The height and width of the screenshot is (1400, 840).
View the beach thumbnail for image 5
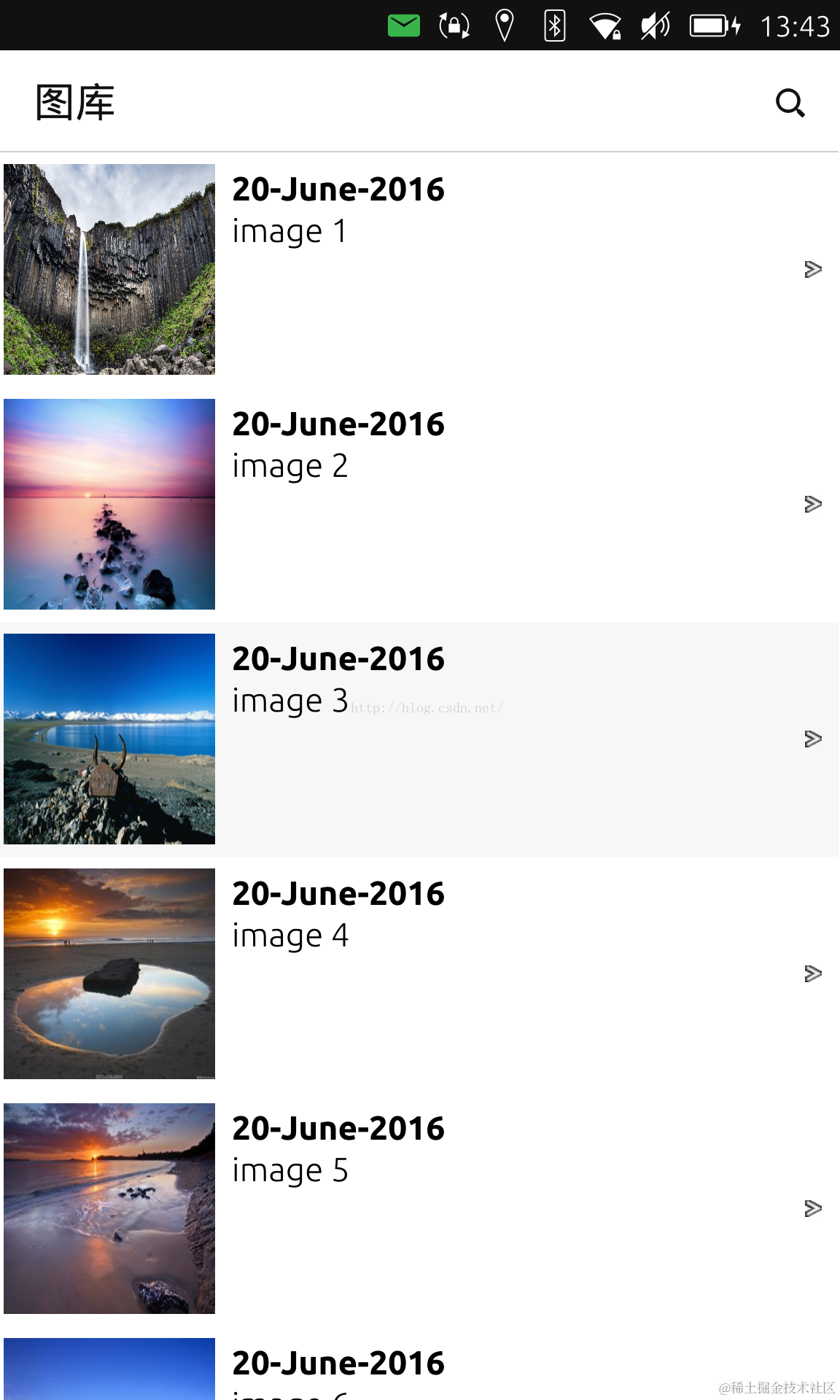pyautogui.click(x=109, y=1208)
